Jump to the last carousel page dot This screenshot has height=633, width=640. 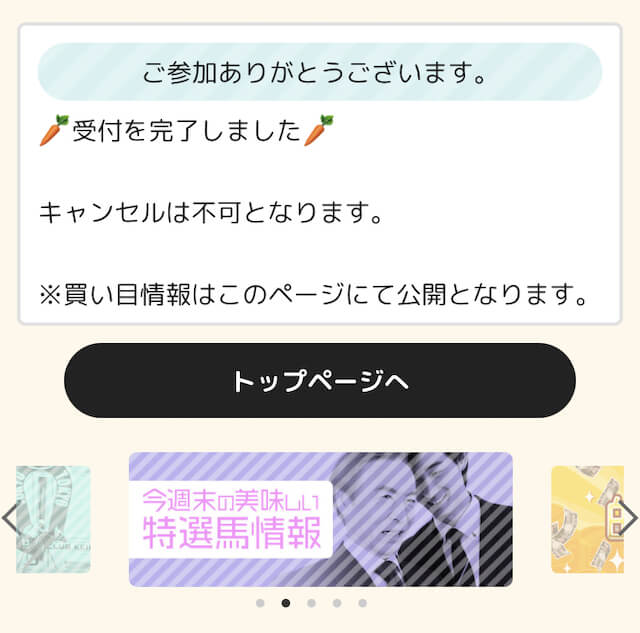click(362, 603)
